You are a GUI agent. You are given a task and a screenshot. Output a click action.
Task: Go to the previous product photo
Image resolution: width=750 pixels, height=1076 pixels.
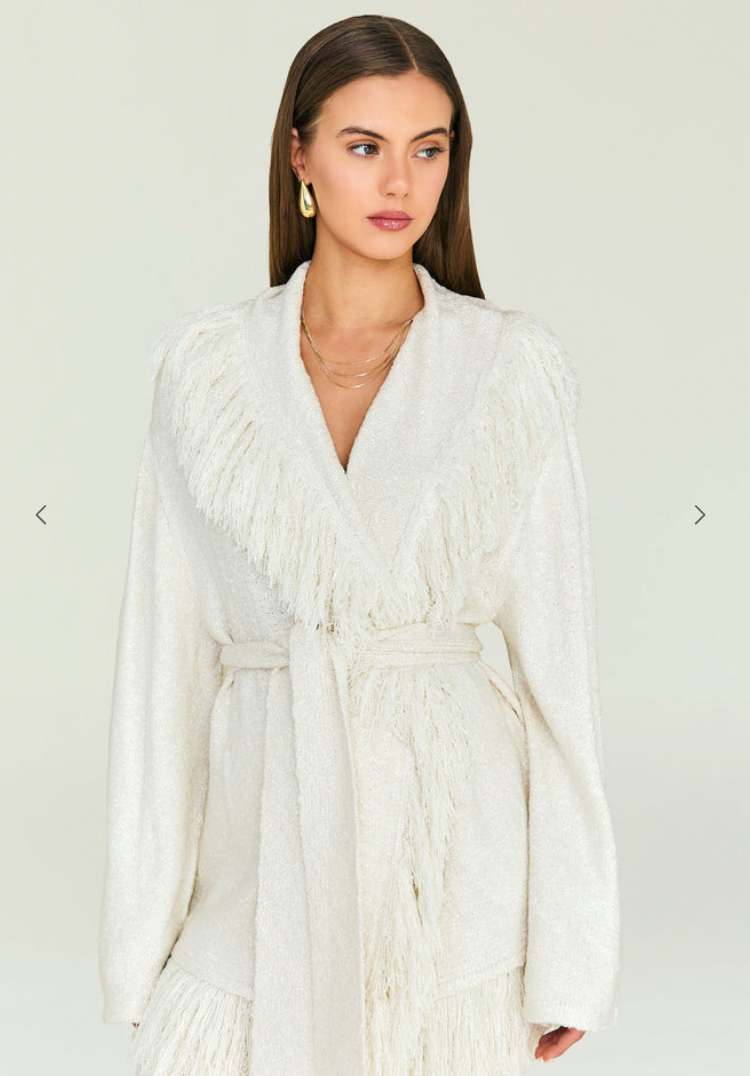coord(41,515)
